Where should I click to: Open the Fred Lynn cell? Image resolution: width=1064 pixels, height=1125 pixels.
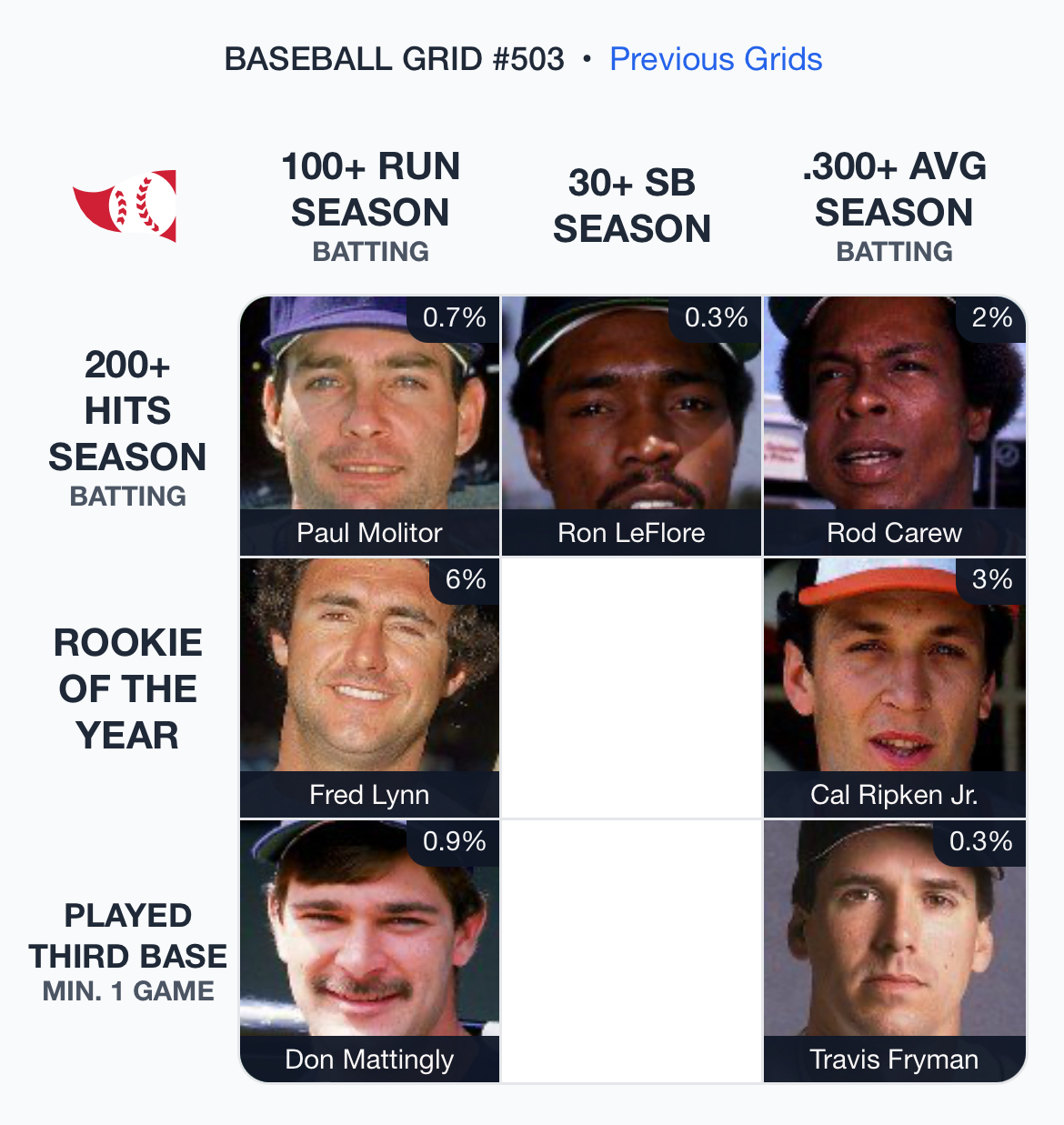(x=369, y=688)
